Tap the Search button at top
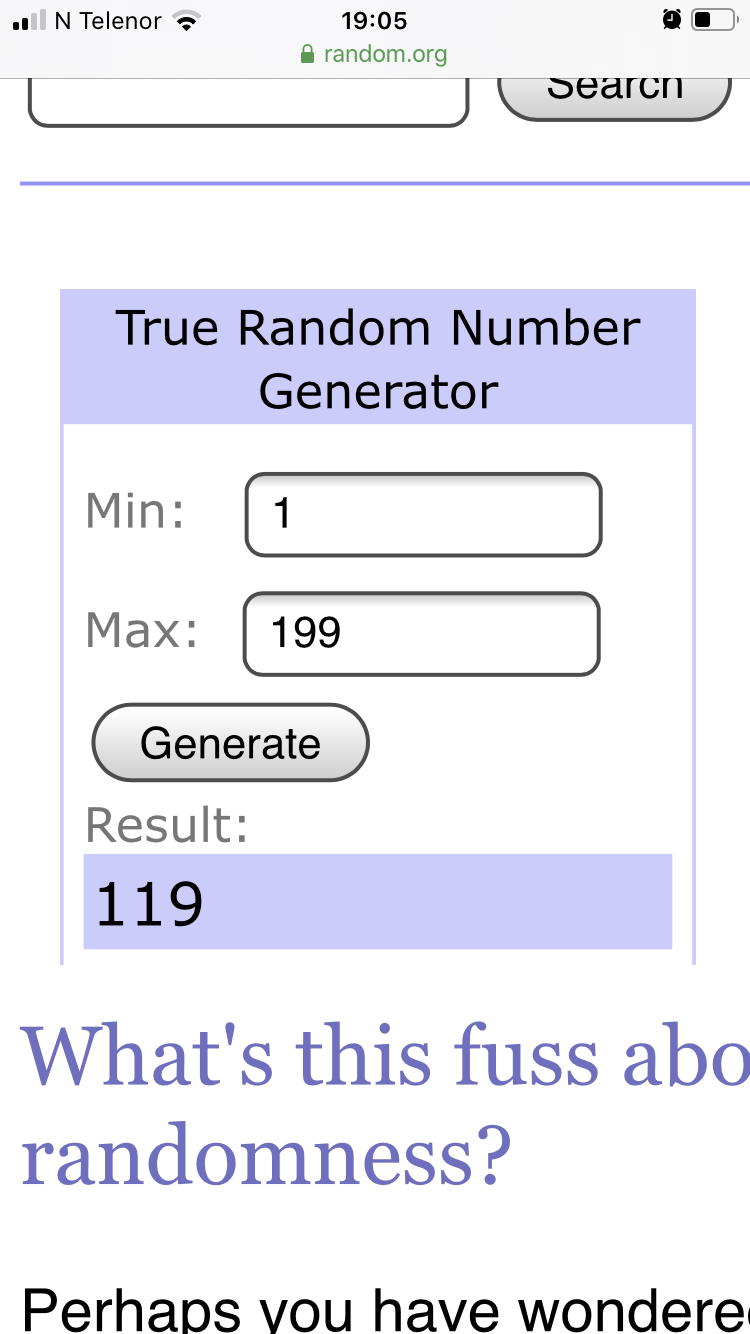The image size is (750, 1334). (614, 97)
